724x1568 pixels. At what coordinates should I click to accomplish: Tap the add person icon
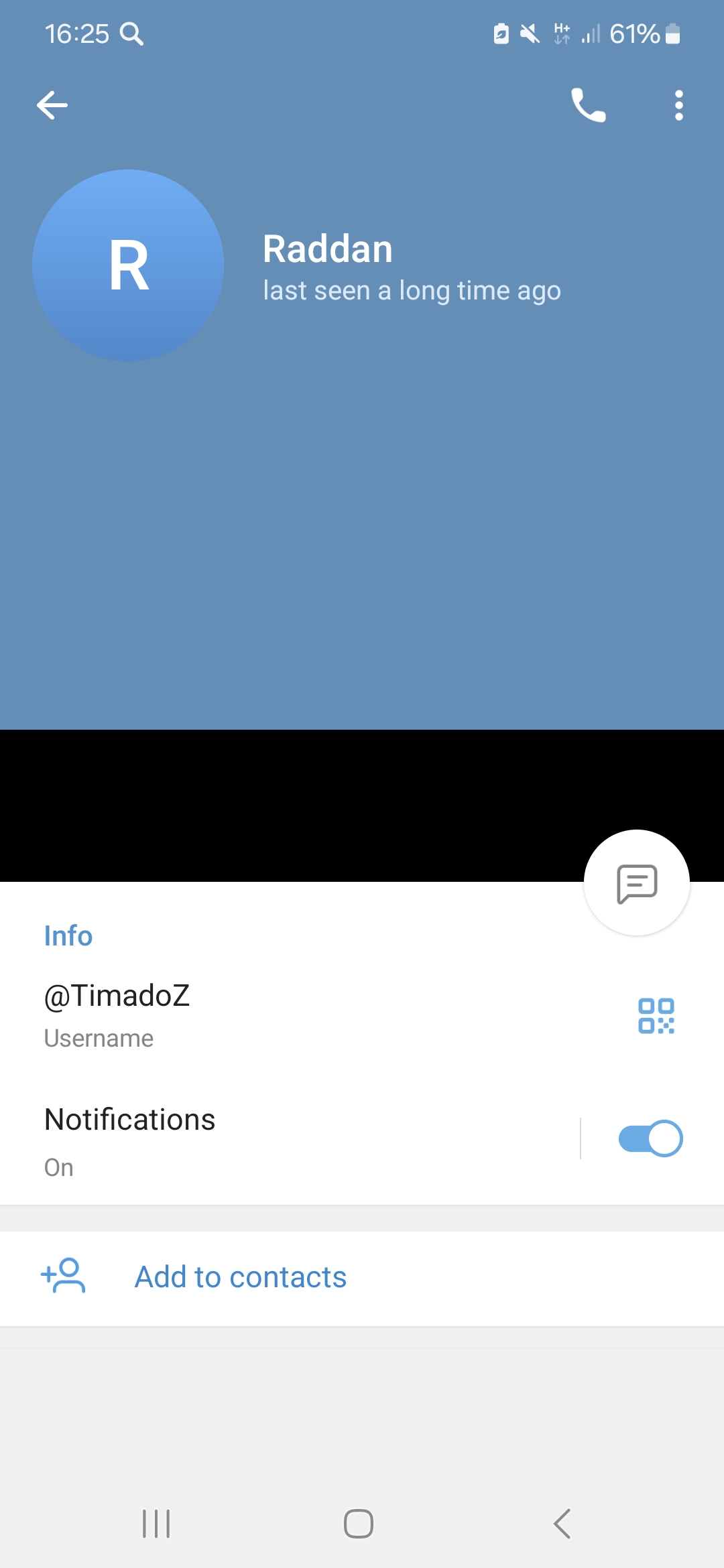(64, 1276)
